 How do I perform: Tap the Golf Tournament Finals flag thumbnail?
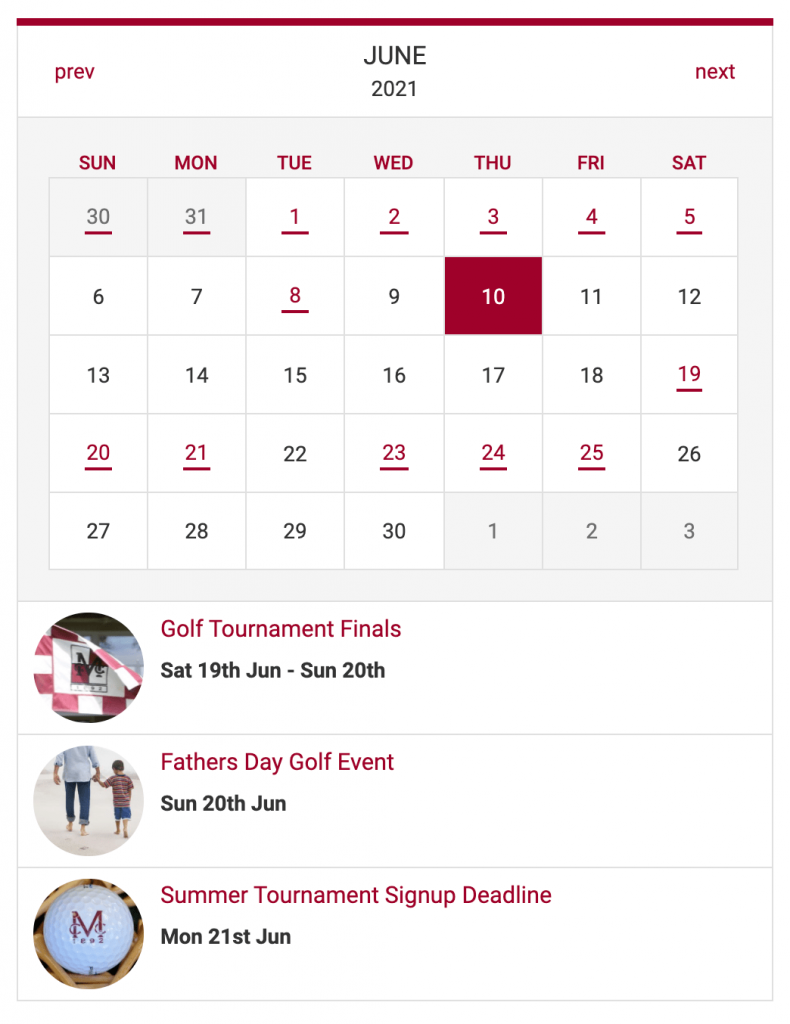click(x=88, y=668)
